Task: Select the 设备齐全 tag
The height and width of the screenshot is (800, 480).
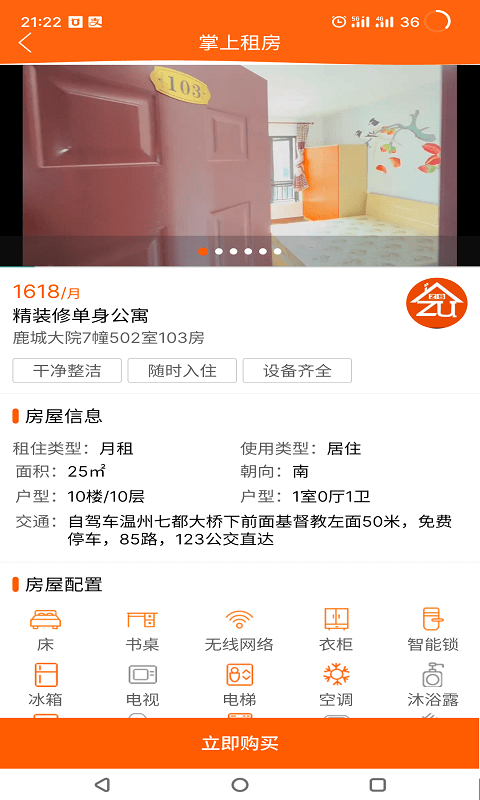Action: click(x=297, y=370)
